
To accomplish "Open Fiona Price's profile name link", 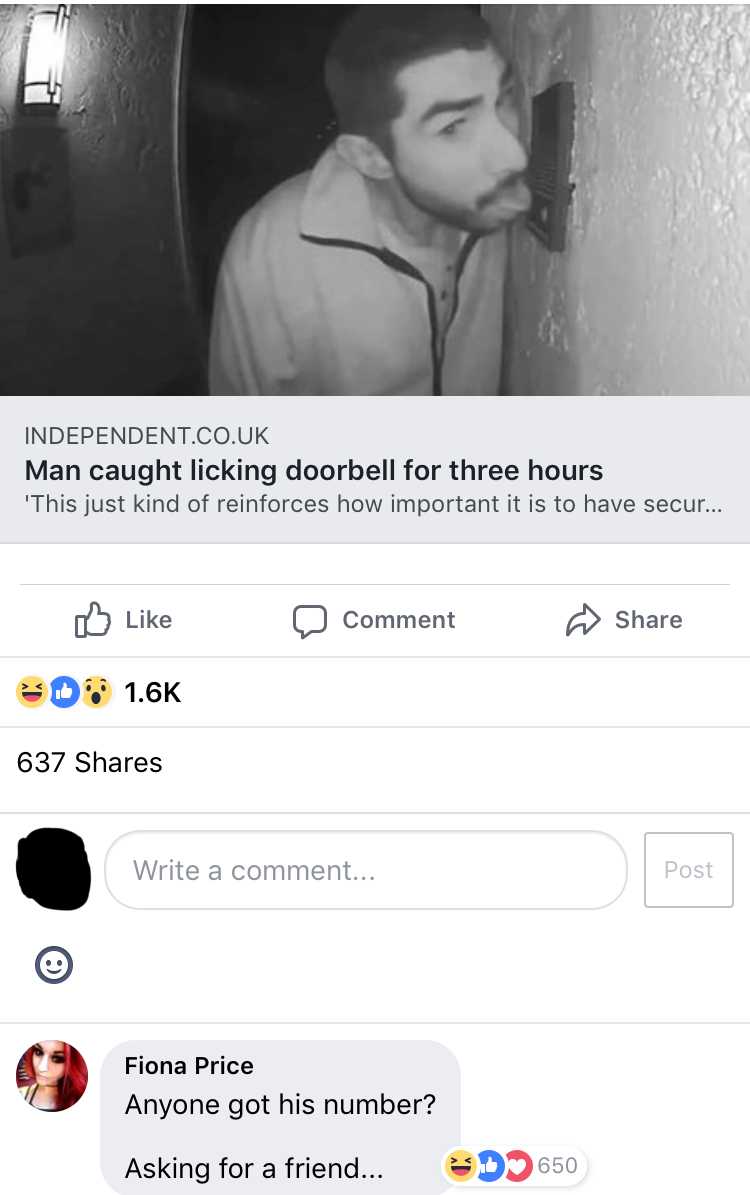I will coord(189,1066).
